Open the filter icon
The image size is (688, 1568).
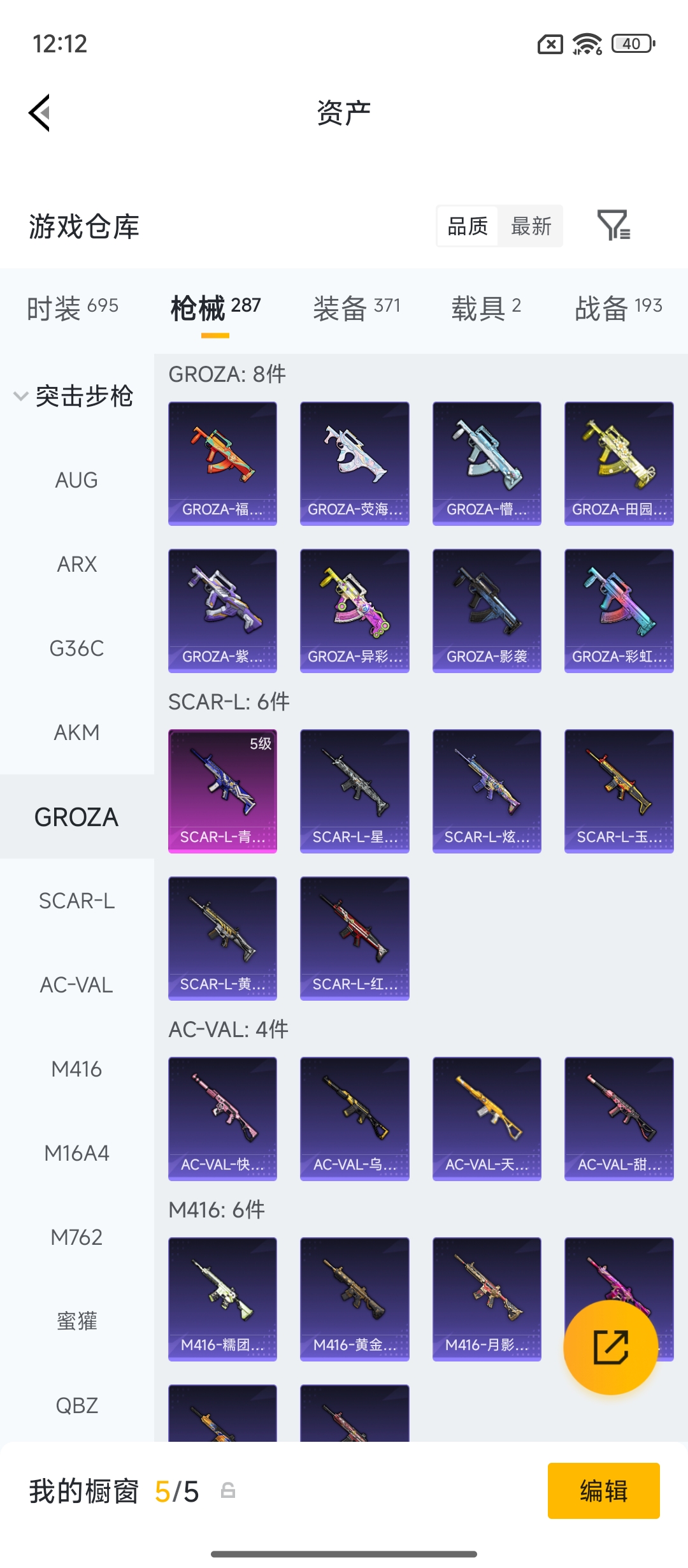[613, 226]
